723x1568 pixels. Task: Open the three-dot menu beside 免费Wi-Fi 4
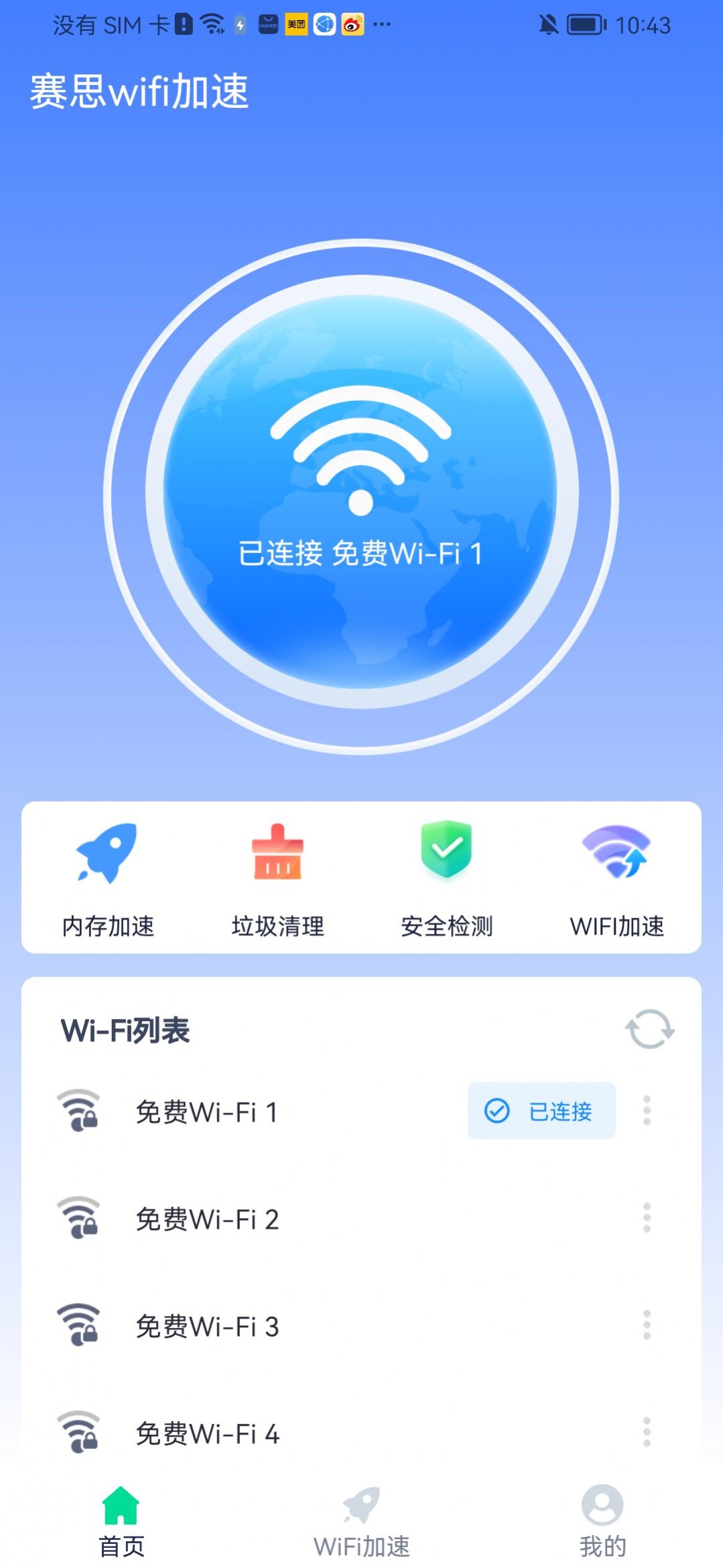pos(647,1433)
